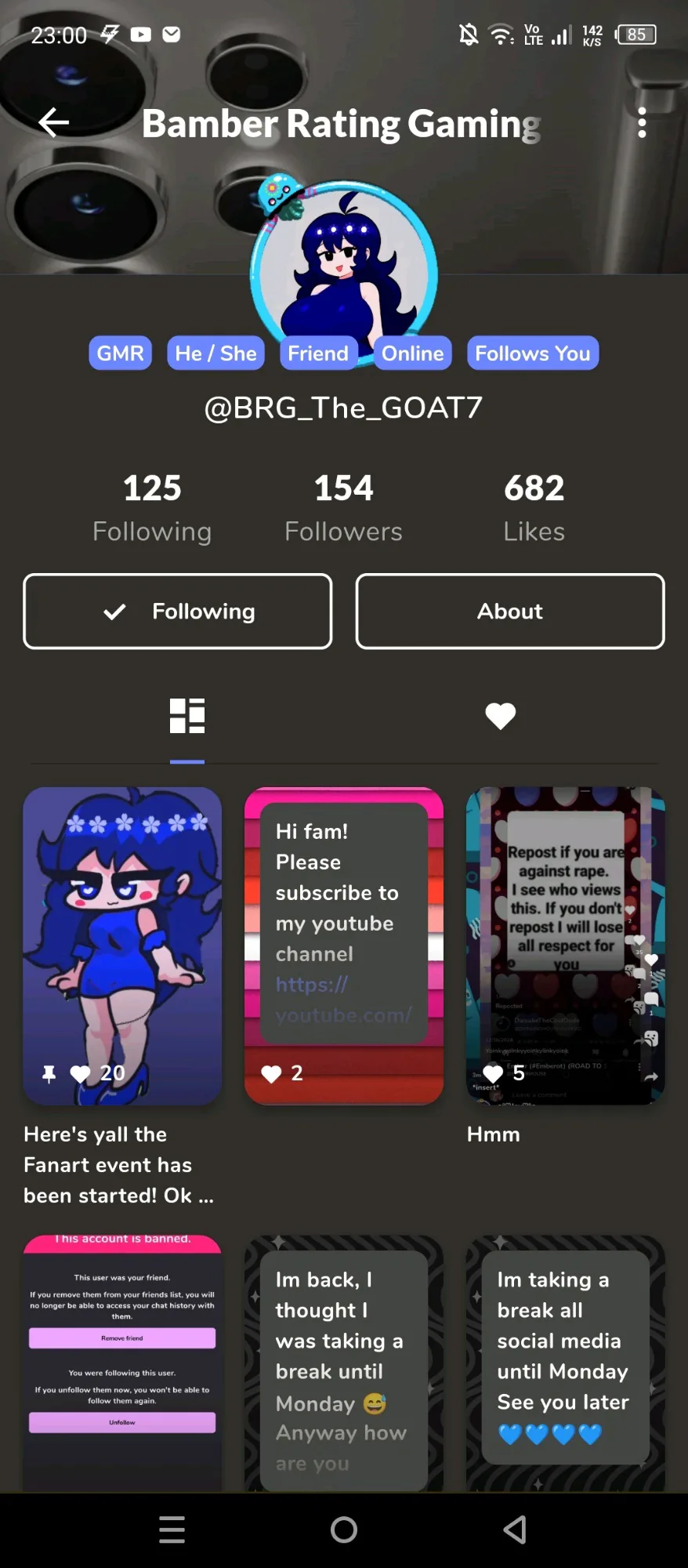Switch to the liked posts heart tab

(500, 715)
